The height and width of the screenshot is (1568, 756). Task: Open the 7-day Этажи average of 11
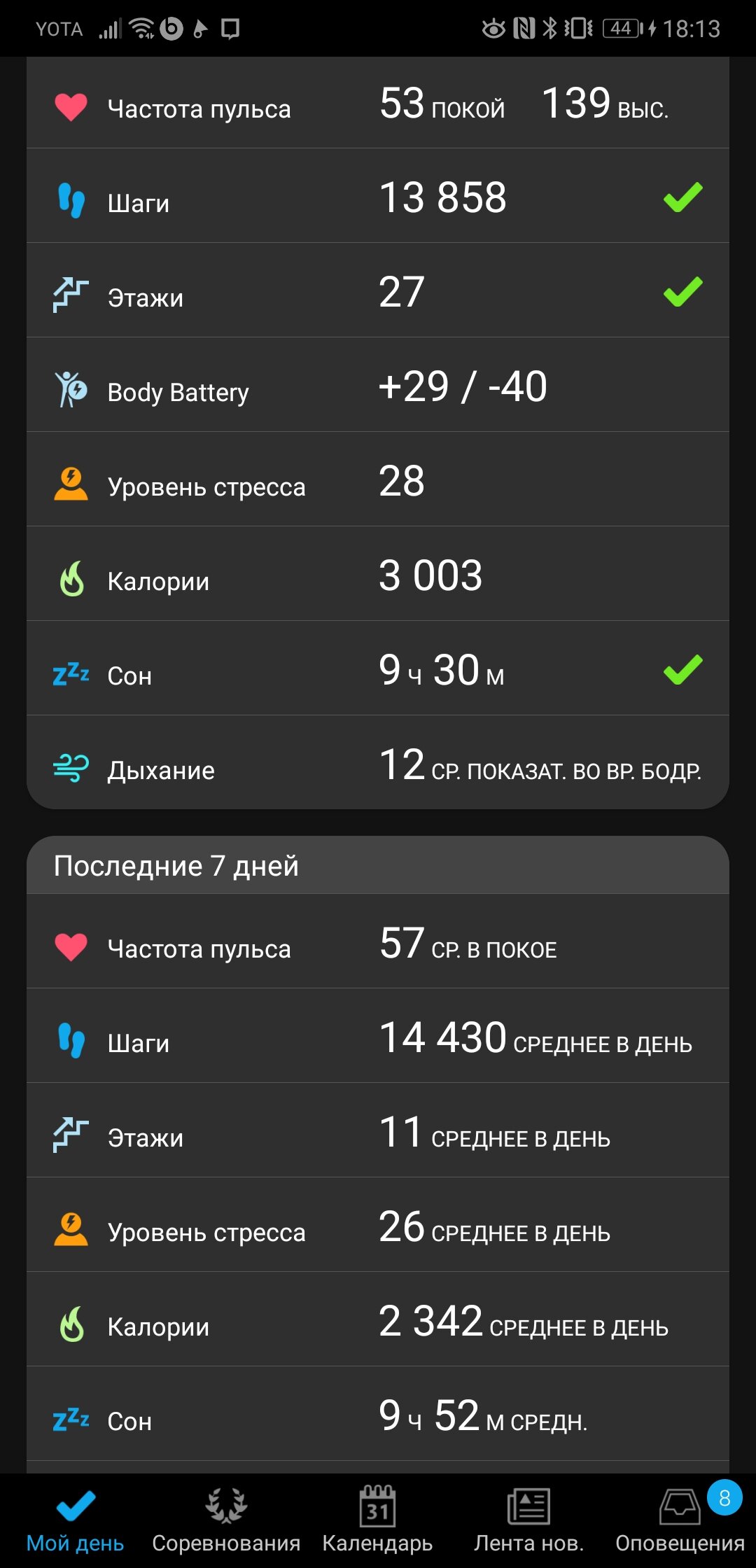pos(378,1130)
